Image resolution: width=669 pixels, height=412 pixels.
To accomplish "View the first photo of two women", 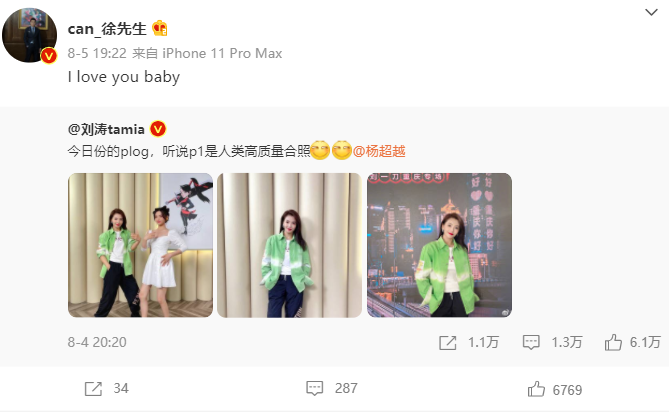I will click(140, 245).
